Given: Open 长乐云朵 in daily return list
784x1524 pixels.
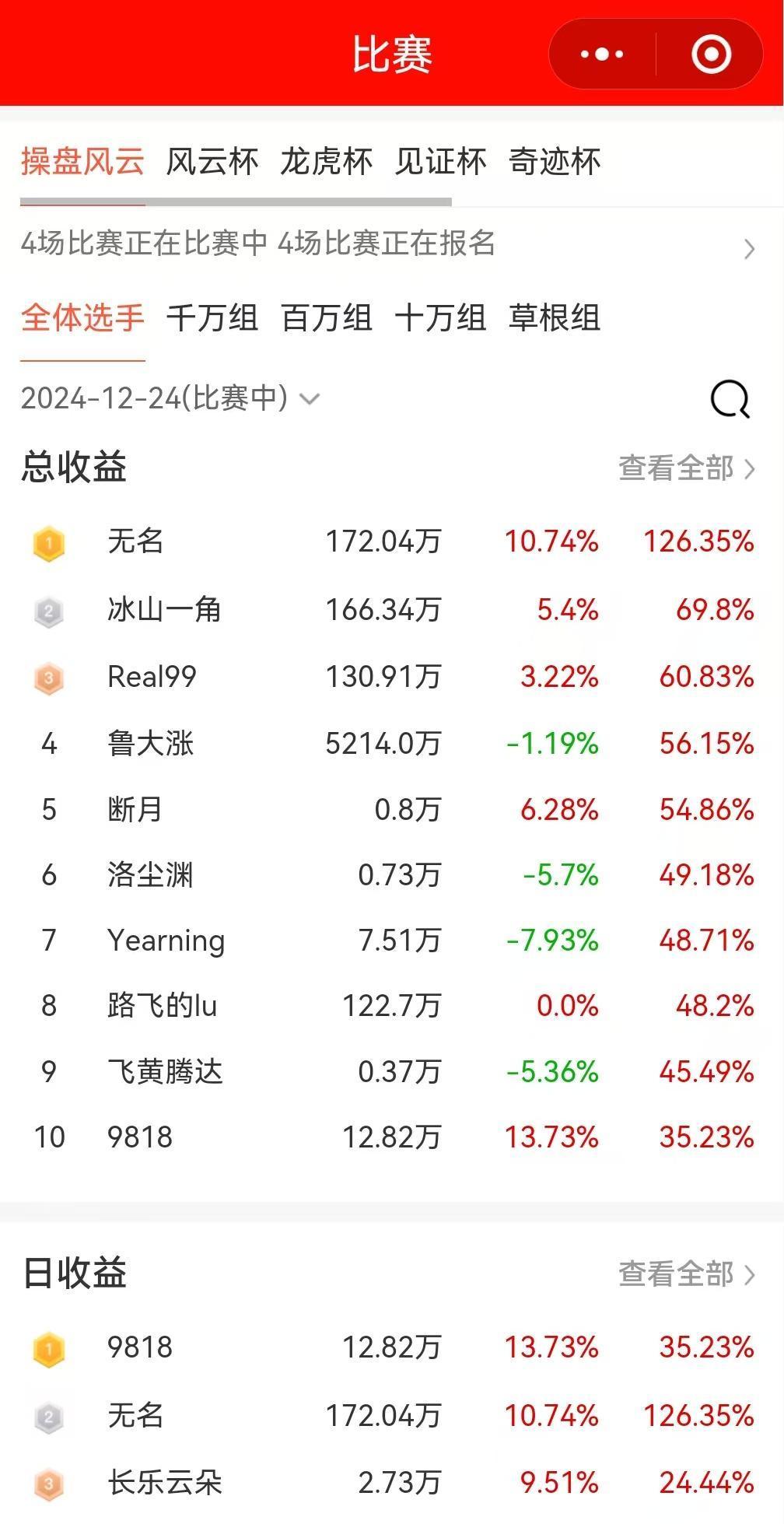Looking at the screenshot, I should [x=392, y=1483].
